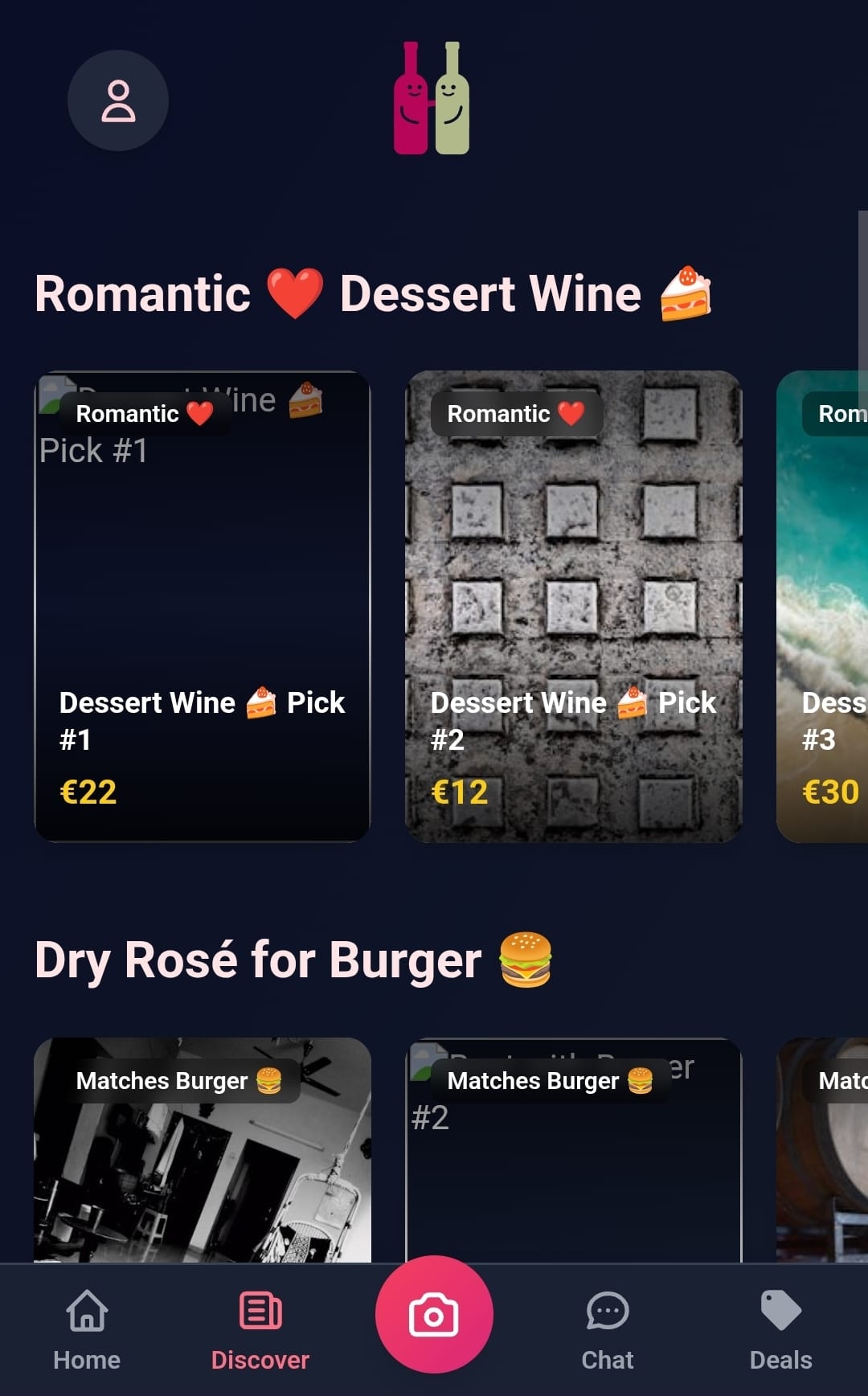The image size is (868, 1396).
Task: Open Dessert Wine Pick #1 priced €22
Action: point(202,603)
